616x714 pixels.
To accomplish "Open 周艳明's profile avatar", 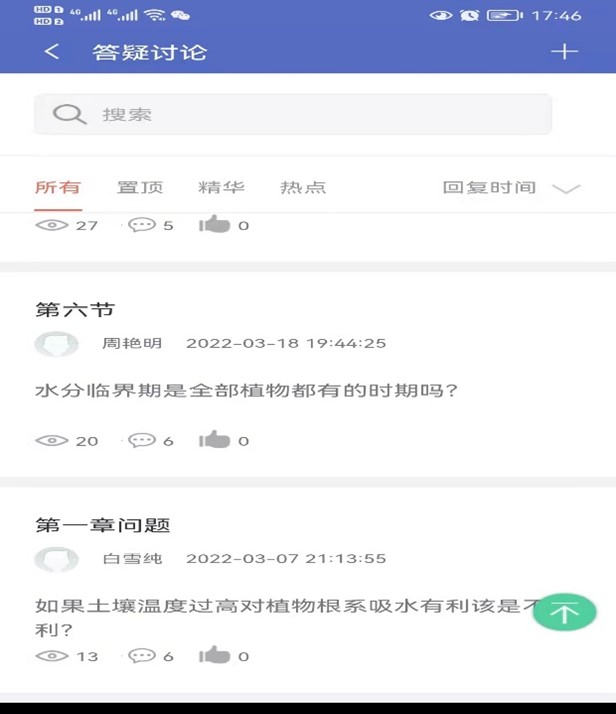I will coord(56,344).
